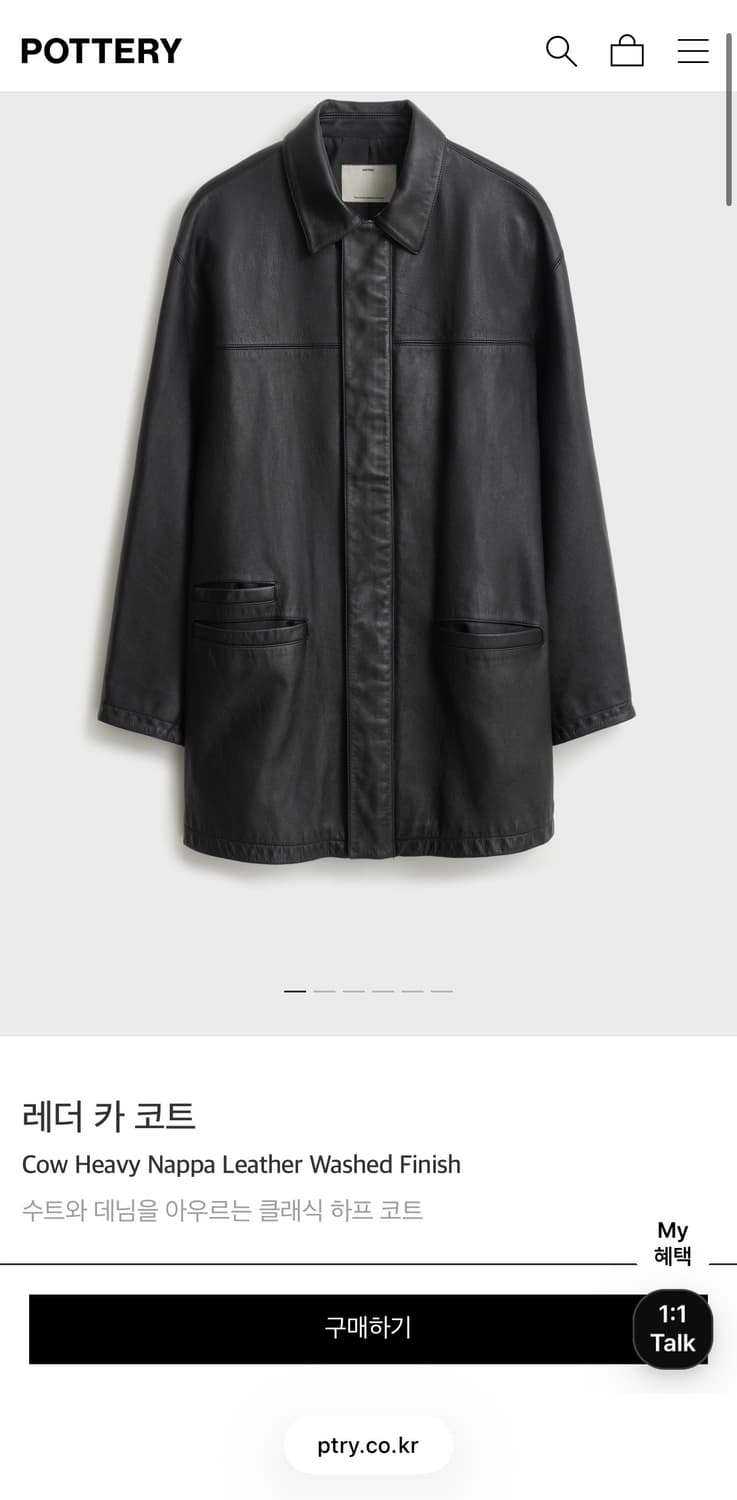Tap the POTTERY brand logo
This screenshot has height=1500, width=737.
[100, 50]
